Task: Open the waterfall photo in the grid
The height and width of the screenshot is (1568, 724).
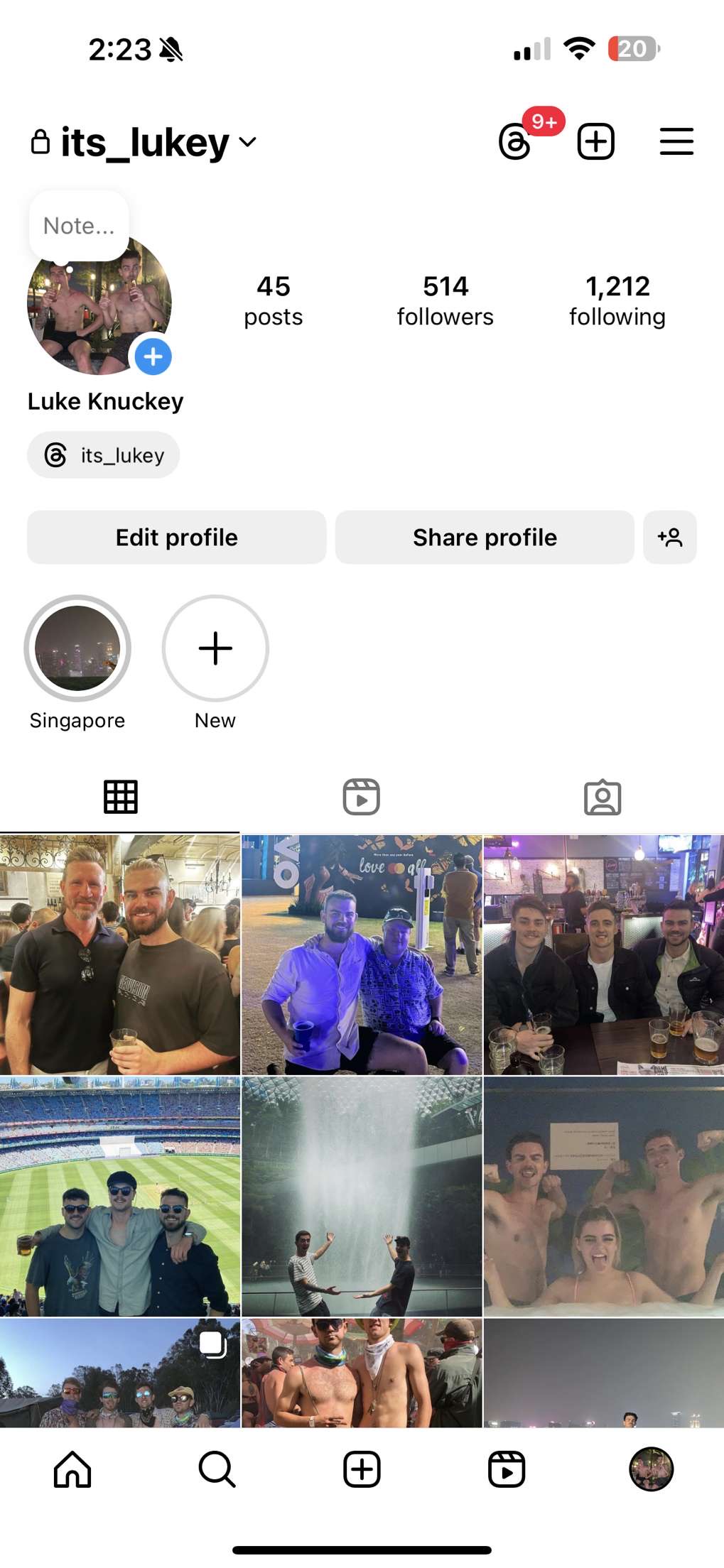Action: coord(362,1193)
